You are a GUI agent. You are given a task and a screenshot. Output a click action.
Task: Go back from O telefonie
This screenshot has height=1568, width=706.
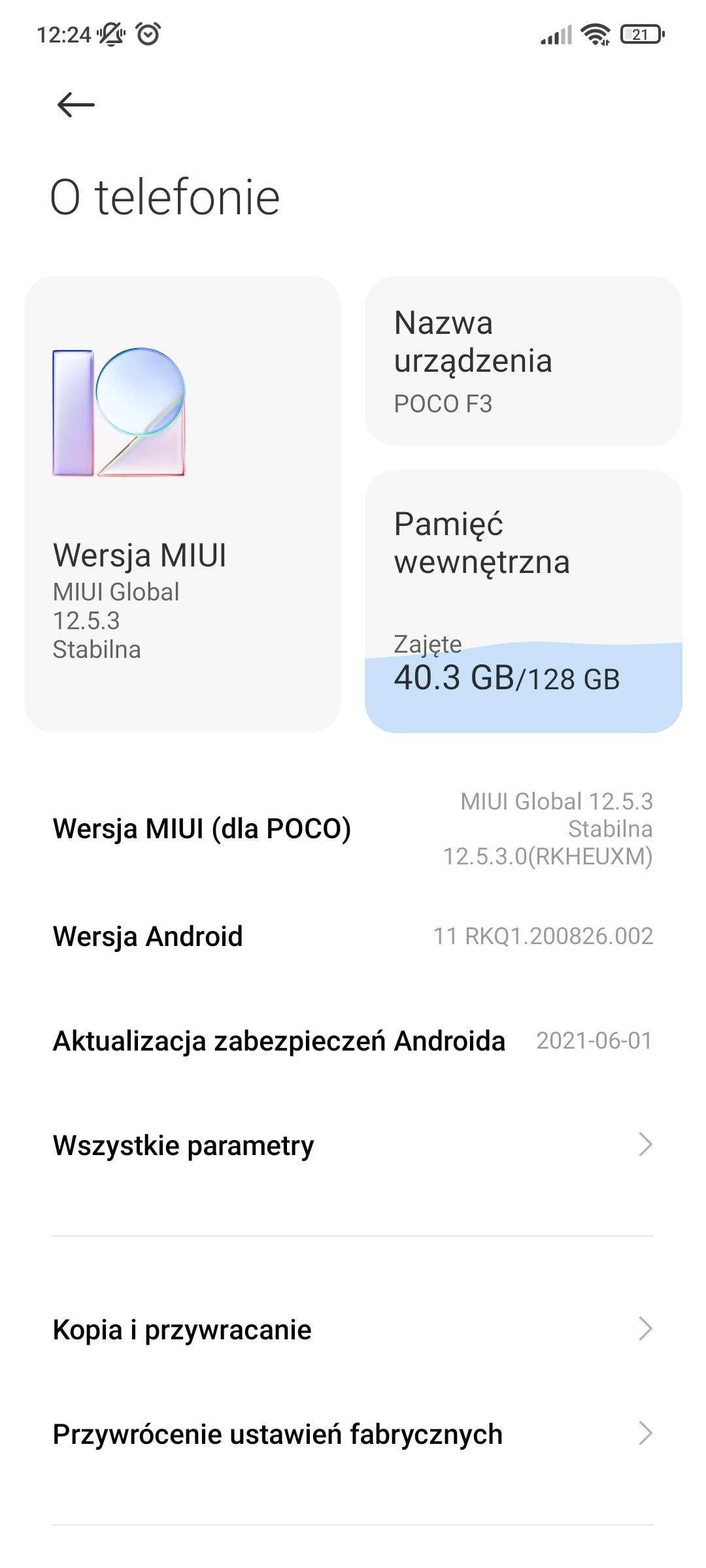tap(76, 105)
